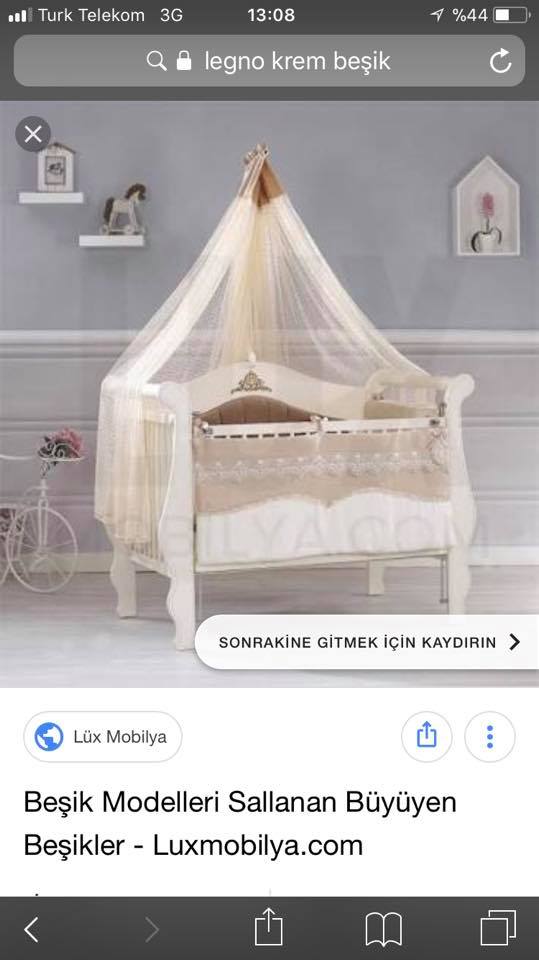Go back with the Safari back arrow
This screenshot has height=960, width=539.
pyautogui.click(x=32, y=929)
